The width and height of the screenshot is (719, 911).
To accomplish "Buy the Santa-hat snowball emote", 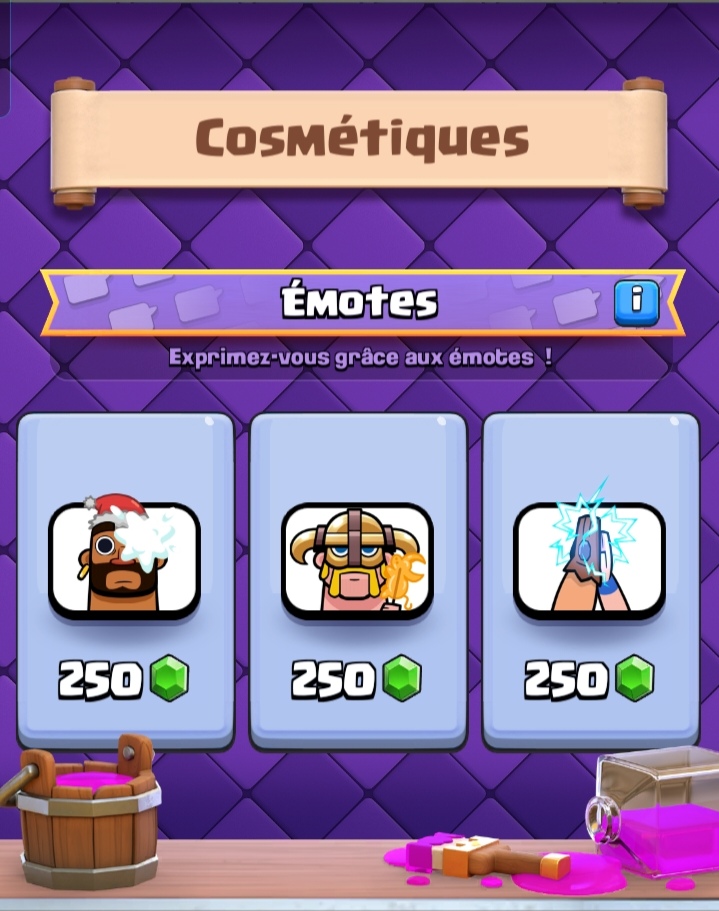I will pyautogui.click(x=125, y=580).
